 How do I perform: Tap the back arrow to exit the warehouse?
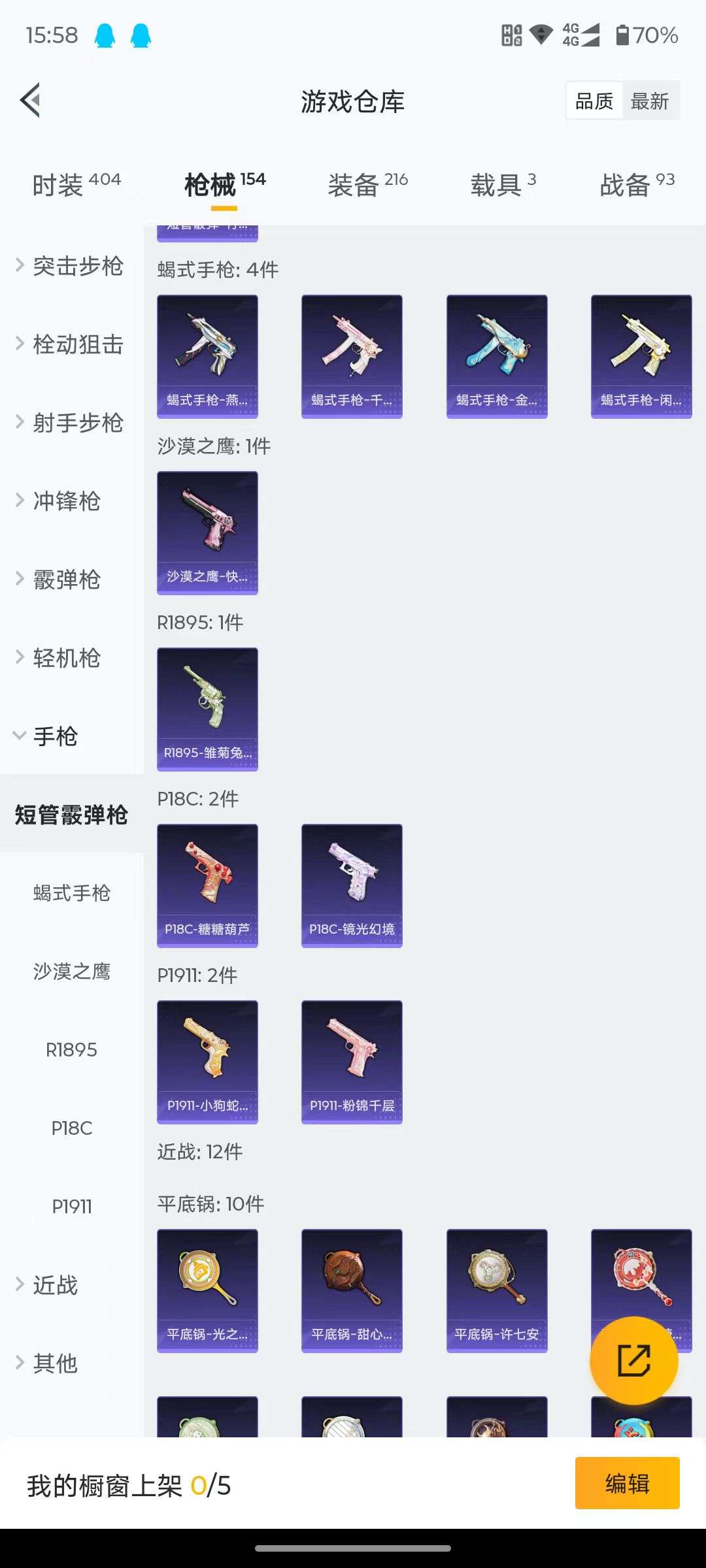[29, 101]
